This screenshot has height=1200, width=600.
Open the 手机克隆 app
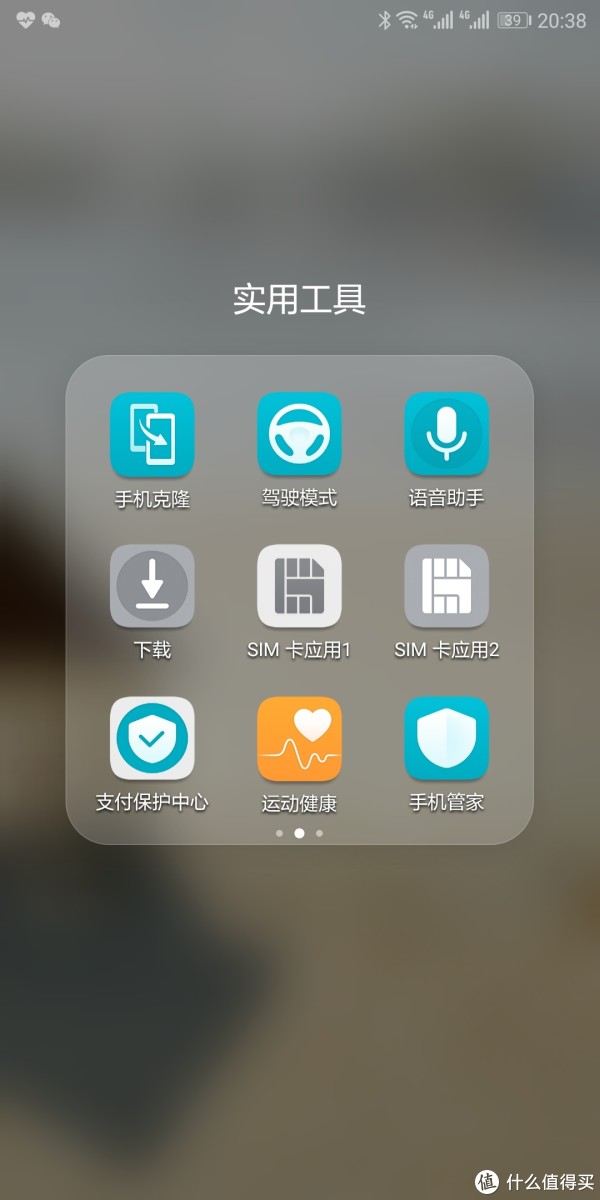pos(152,435)
